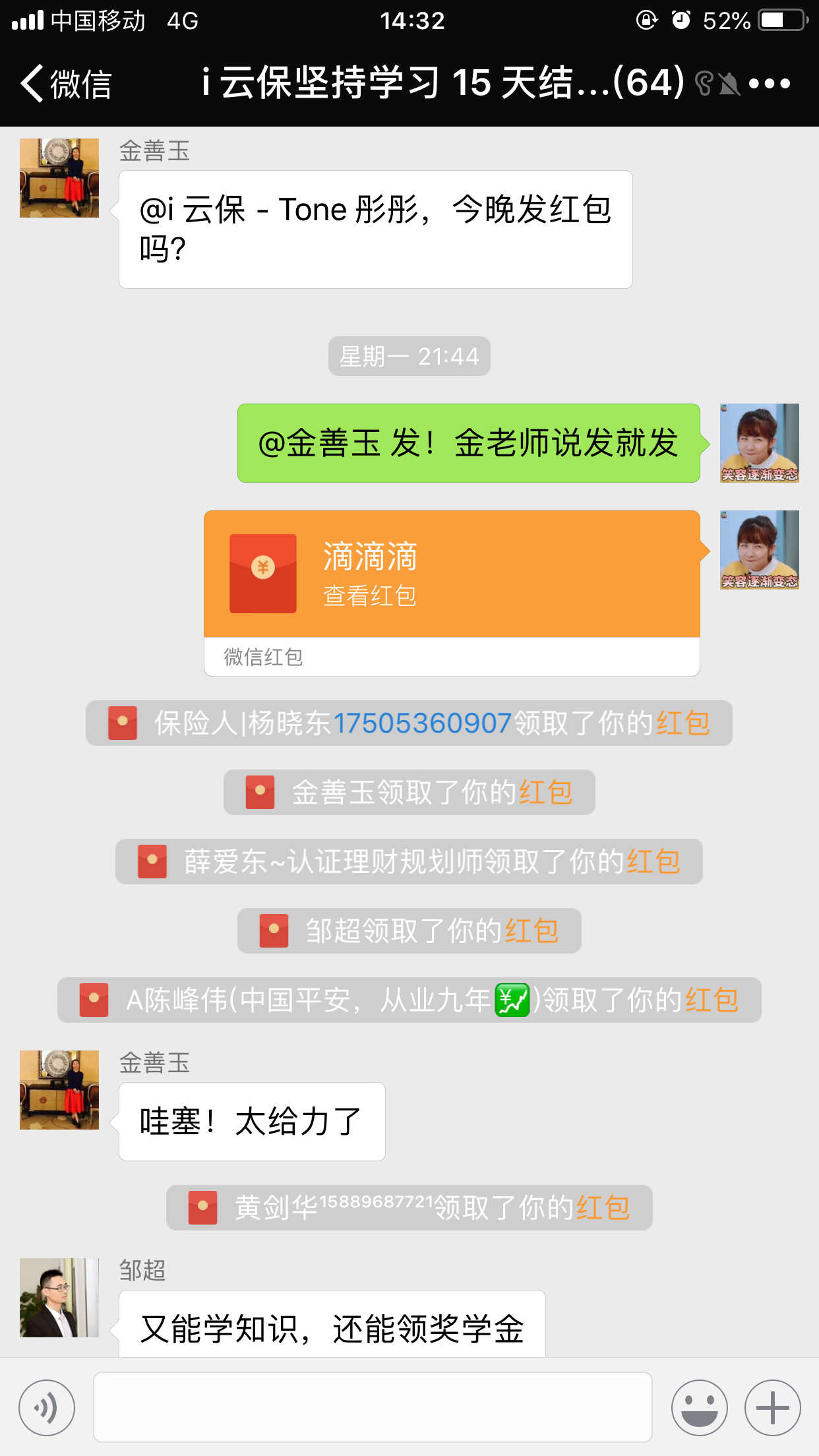The height and width of the screenshot is (1456, 819).
Task: Open 红包 link in 金善玉 claim notice
Action: point(545,793)
